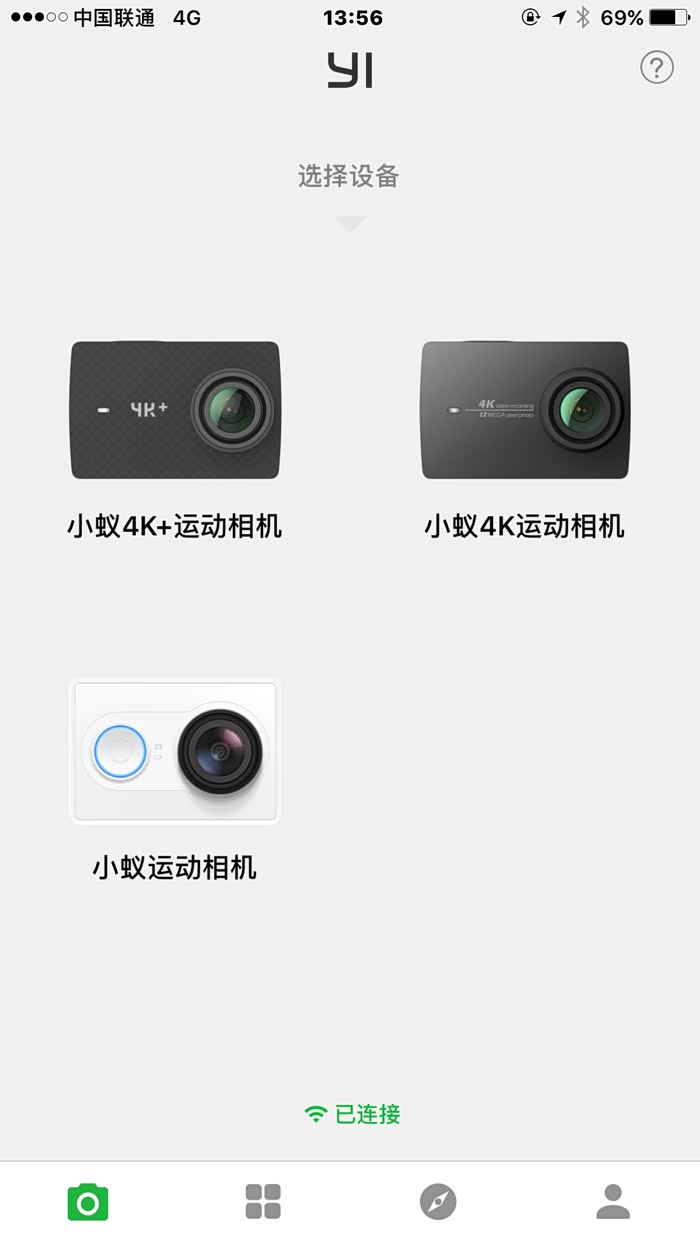Switch to the camera tab
The height and width of the screenshot is (1244, 700).
(x=88, y=1201)
